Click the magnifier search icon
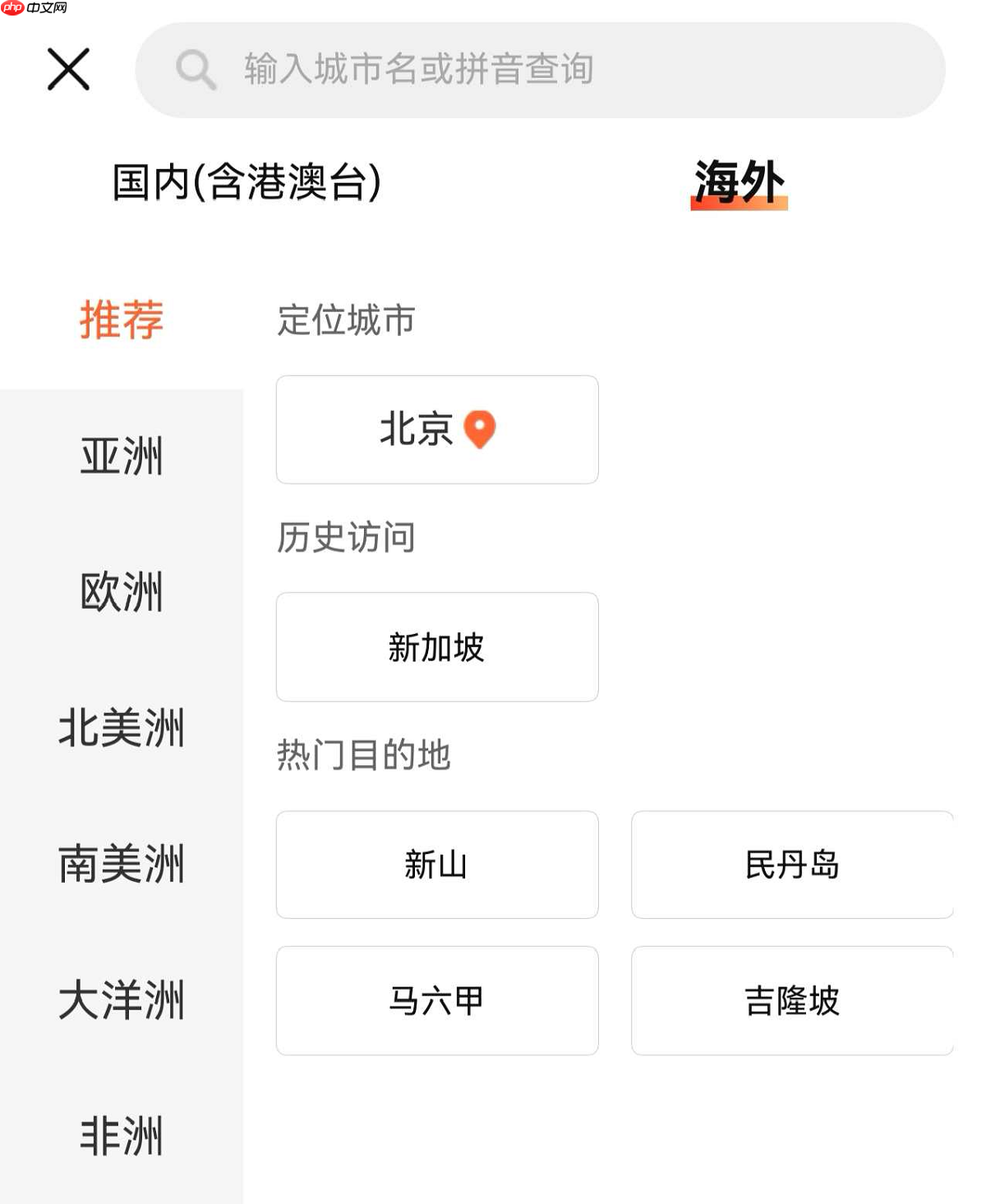This screenshot has width=986, height=1204. [x=196, y=70]
